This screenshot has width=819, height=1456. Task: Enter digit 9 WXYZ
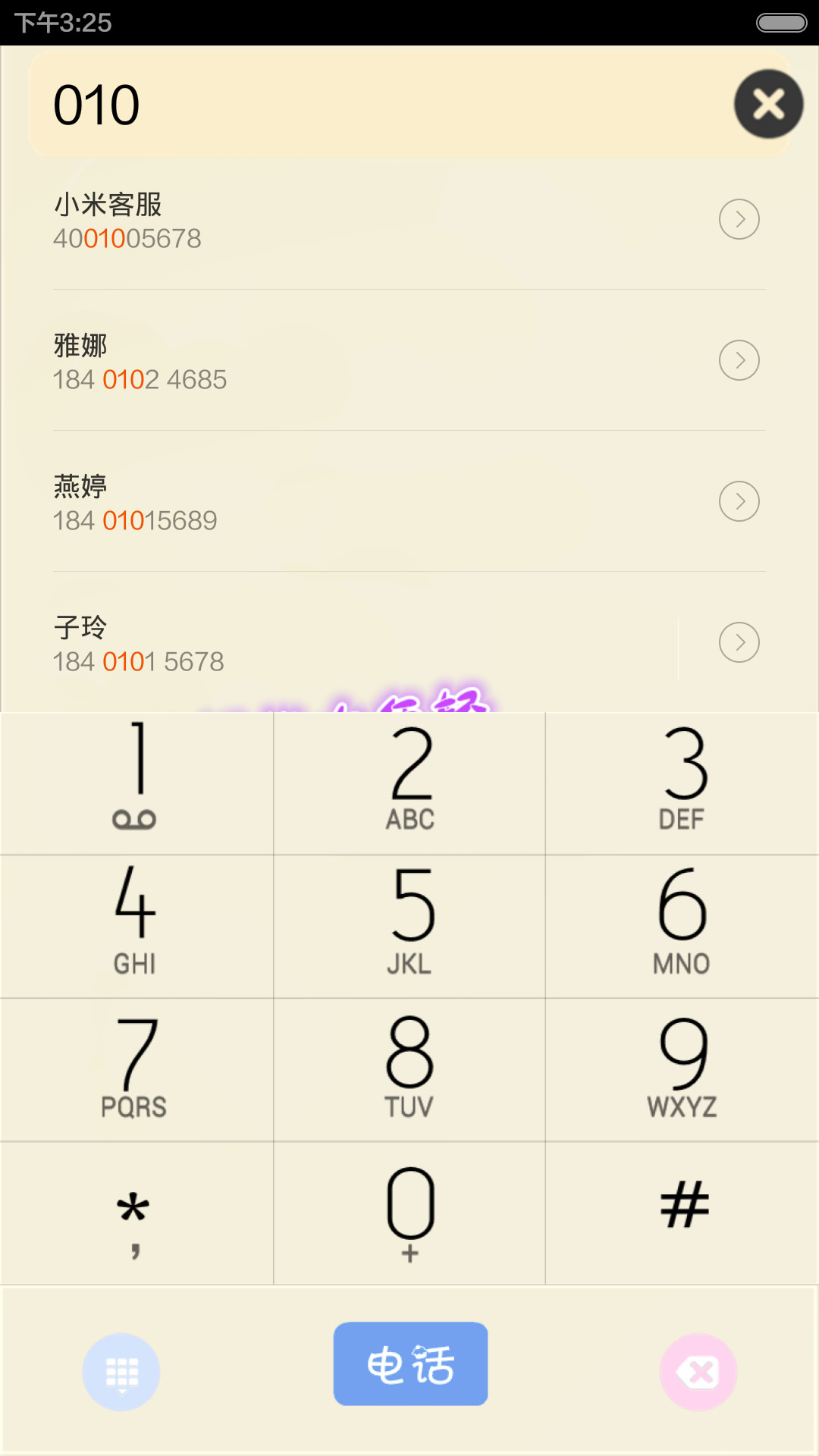[x=682, y=1070]
